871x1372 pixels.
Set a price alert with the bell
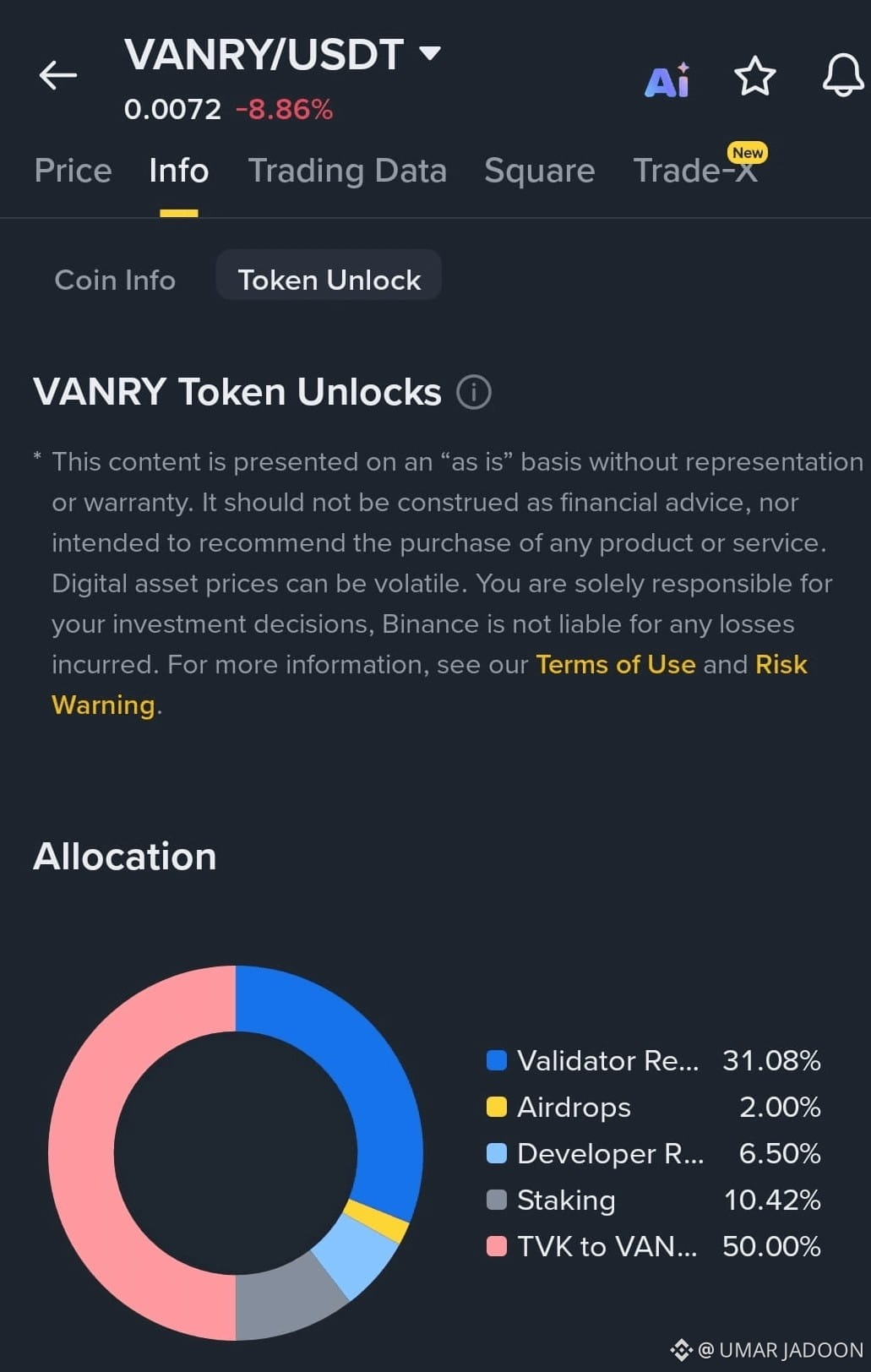(x=842, y=76)
